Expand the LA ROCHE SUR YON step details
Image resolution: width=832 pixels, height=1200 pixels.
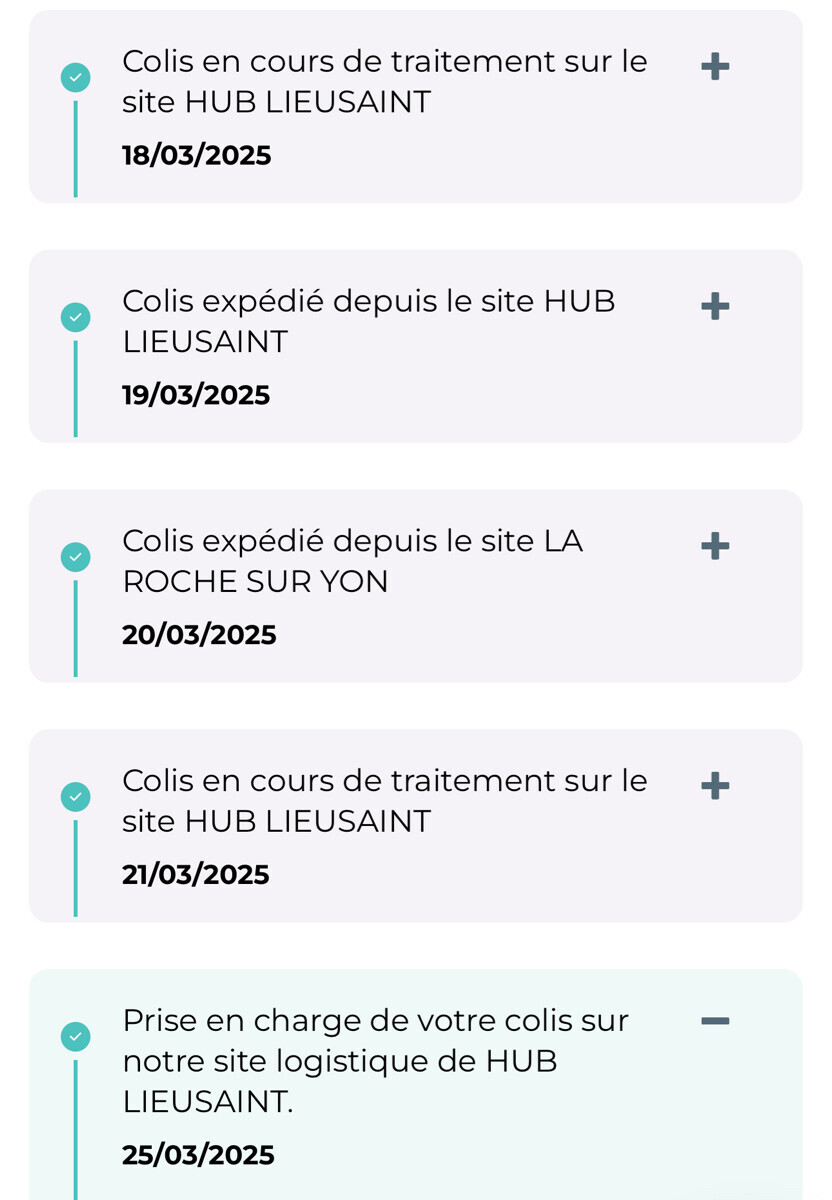(x=715, y=546)
